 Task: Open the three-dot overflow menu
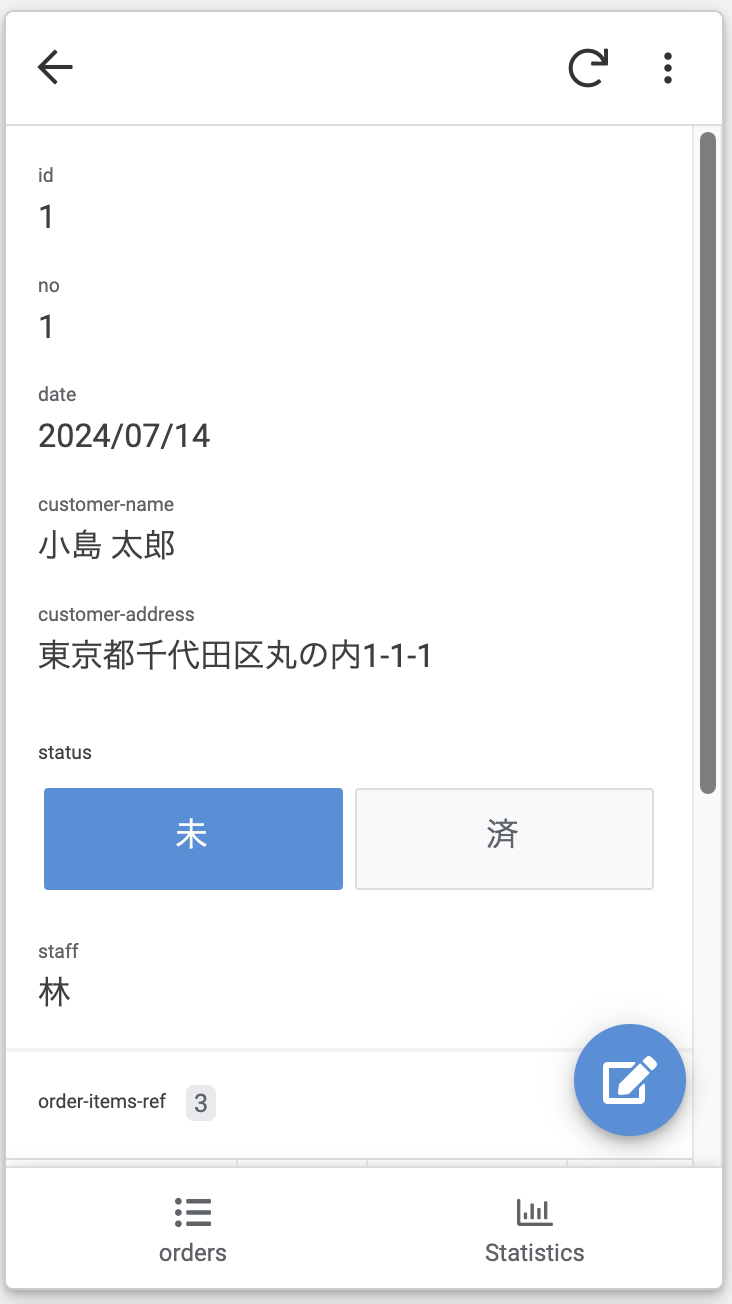pyautogui.click(x=667, y=67)
